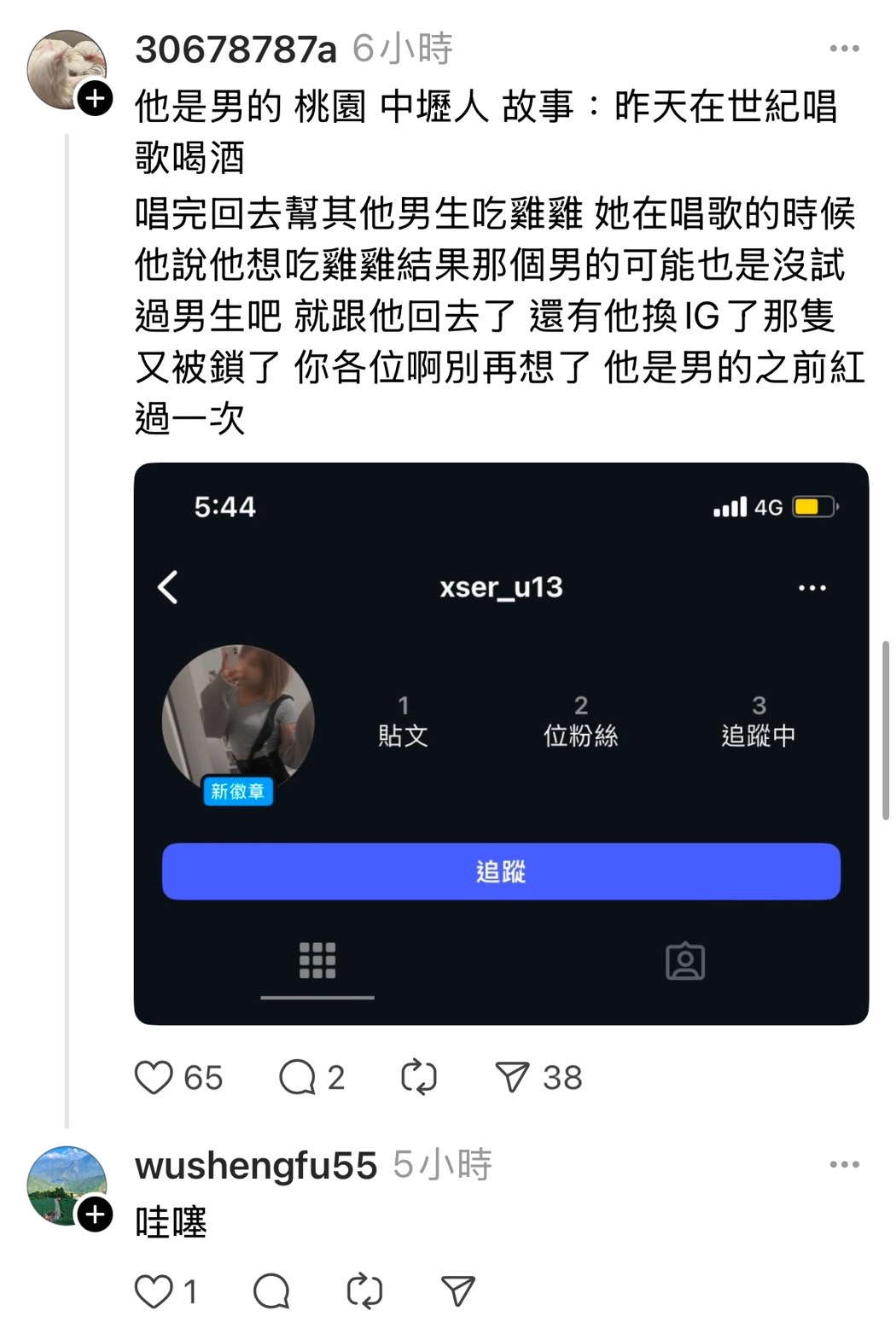Reply to wushengfu55's comment

(x=271, y=1291)
